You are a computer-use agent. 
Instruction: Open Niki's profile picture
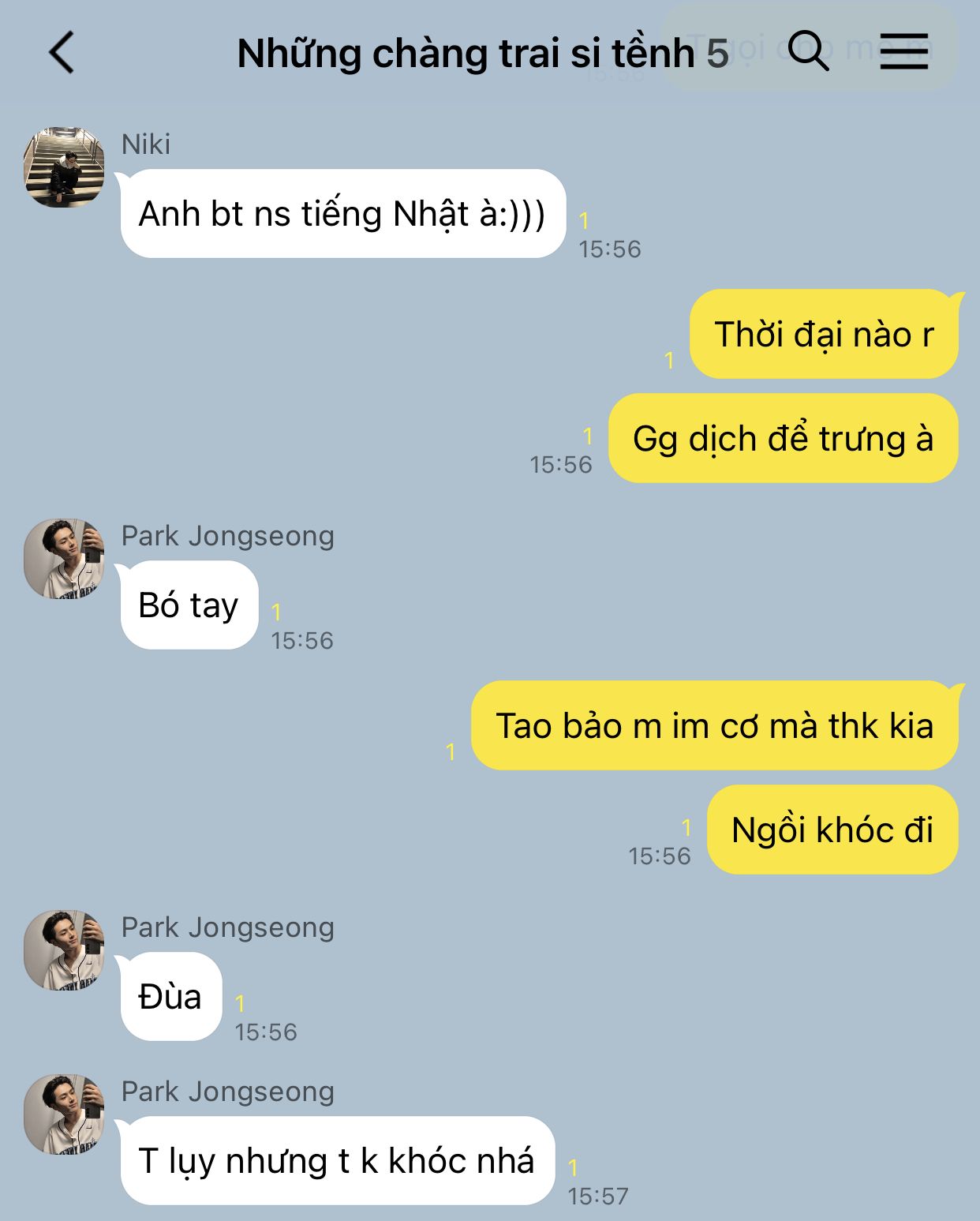pos(64,167)
